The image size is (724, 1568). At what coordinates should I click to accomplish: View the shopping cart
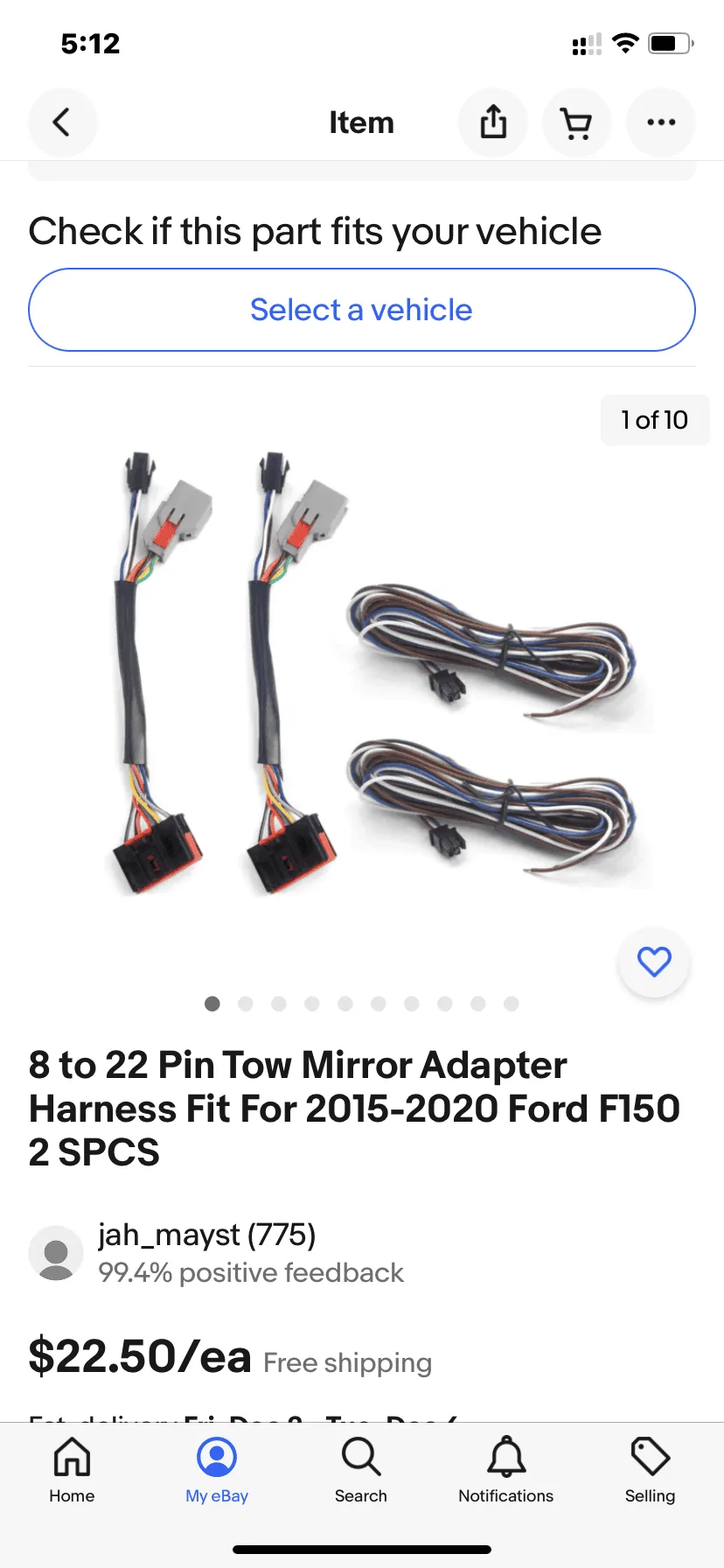tap(576, 122)
